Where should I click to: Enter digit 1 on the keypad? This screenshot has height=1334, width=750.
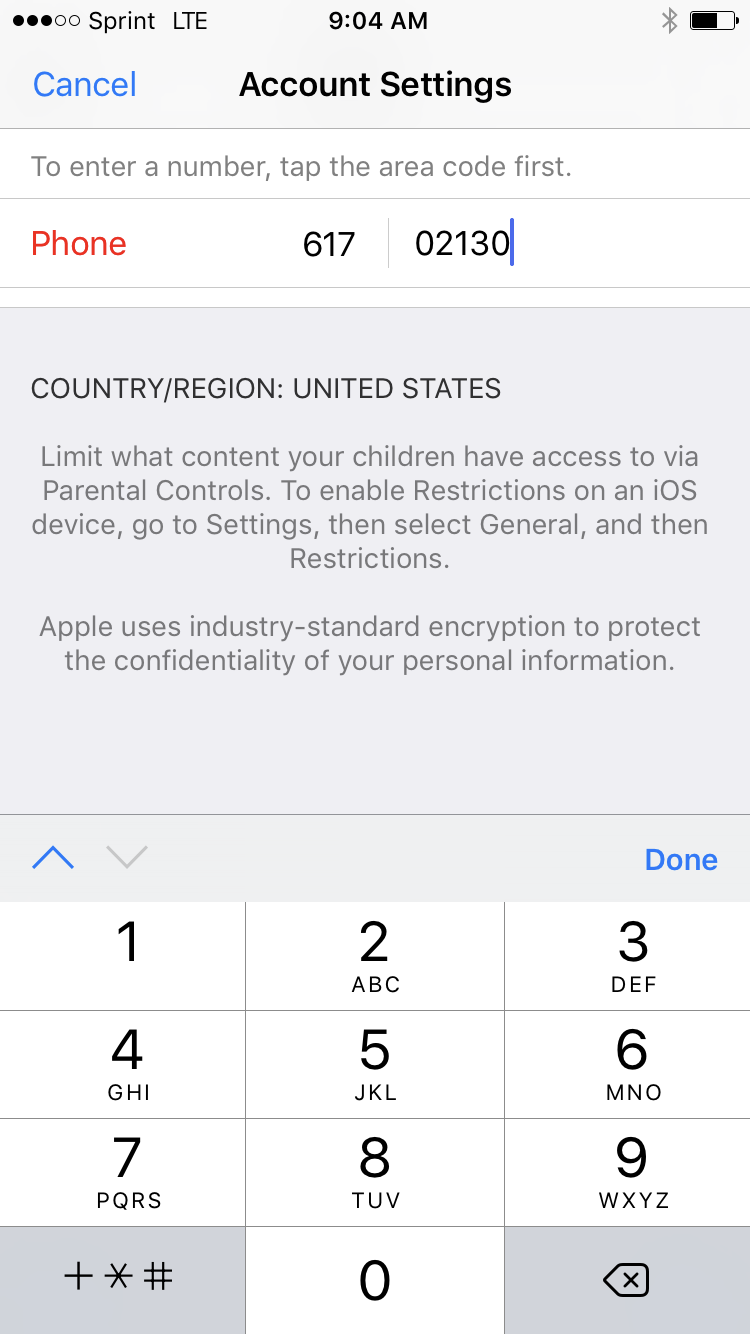(x=124, y=956)
